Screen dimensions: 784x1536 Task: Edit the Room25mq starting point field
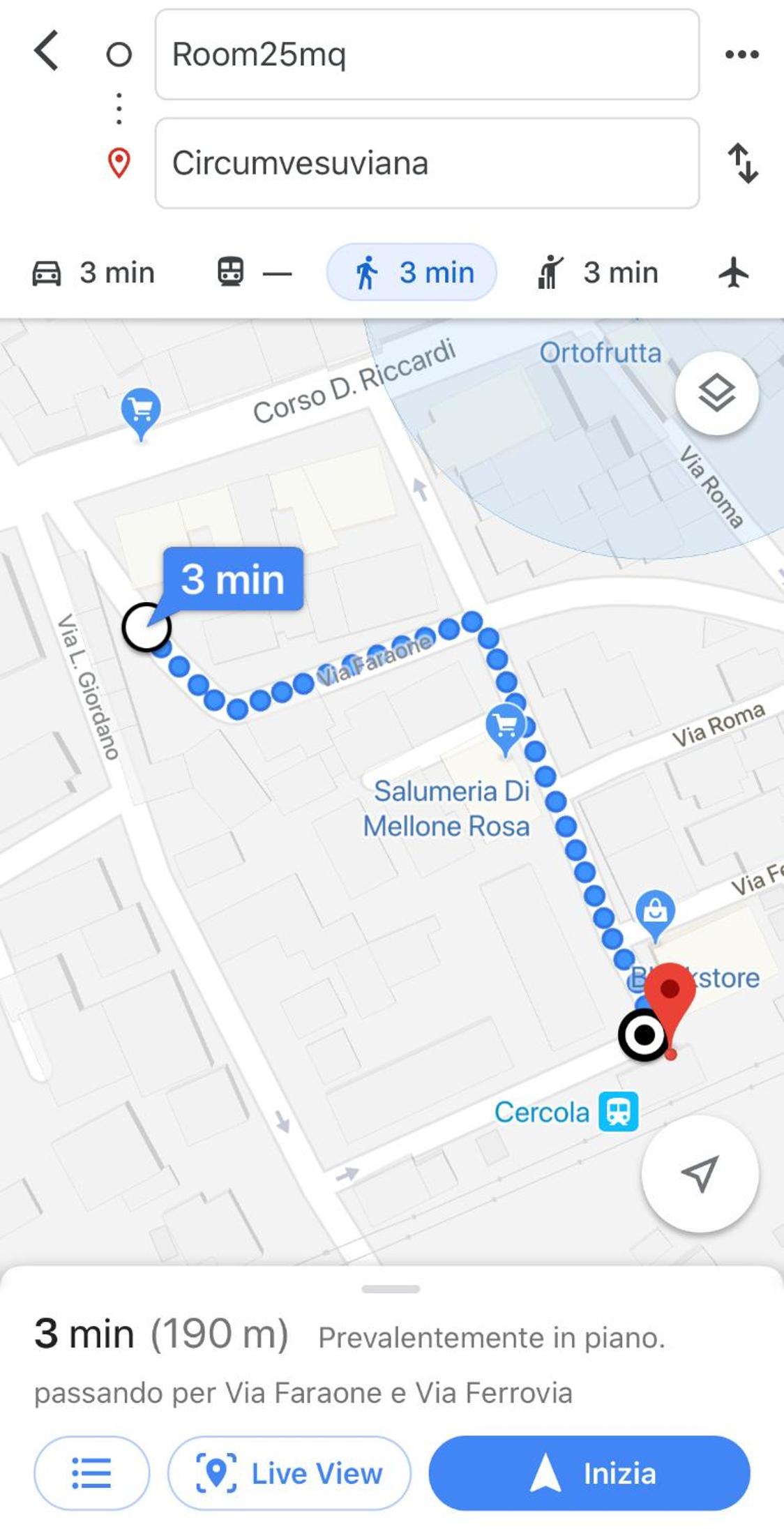point(427,54)
